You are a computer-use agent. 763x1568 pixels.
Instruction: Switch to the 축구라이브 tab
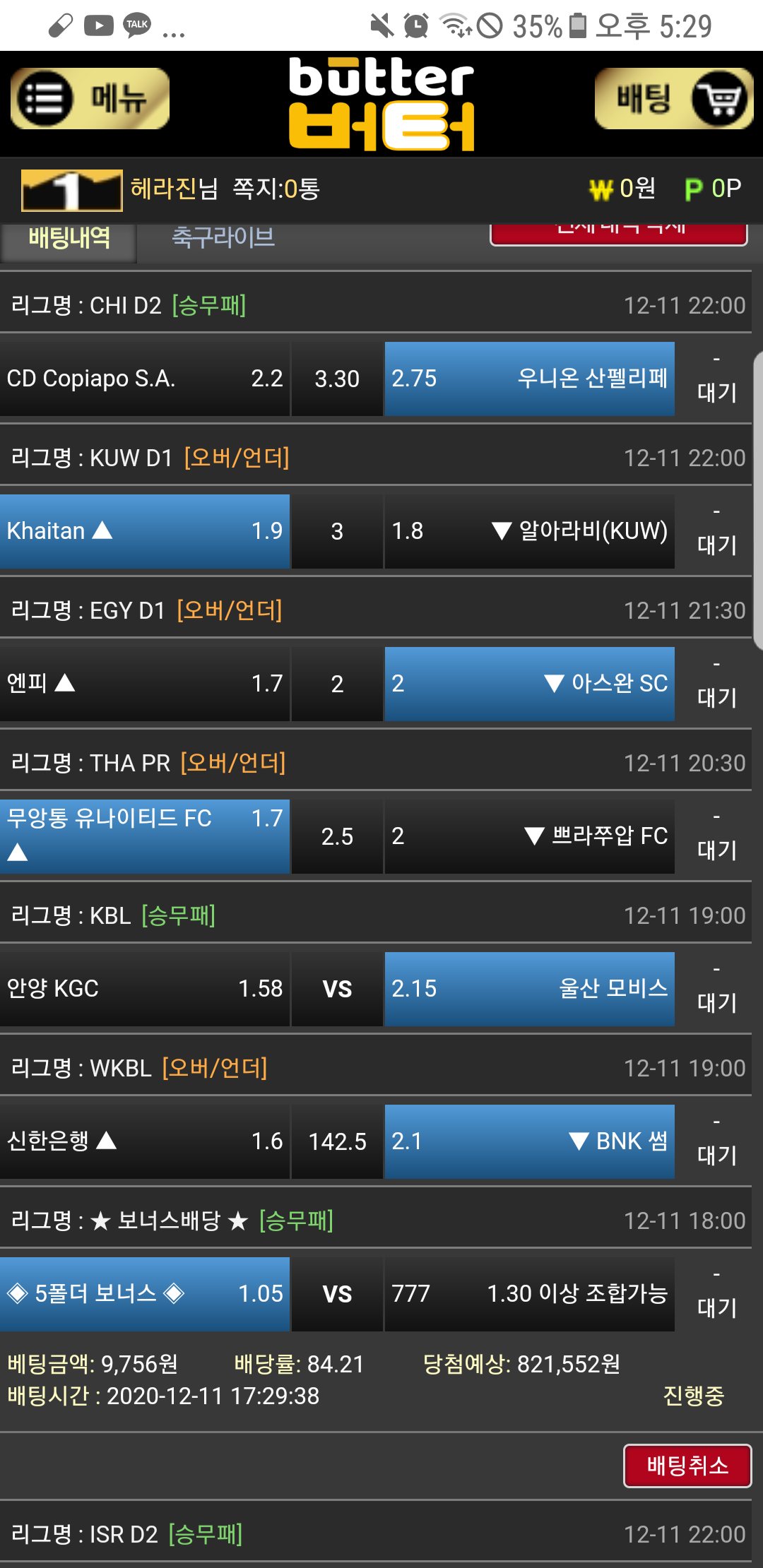[x=223, y=239]
